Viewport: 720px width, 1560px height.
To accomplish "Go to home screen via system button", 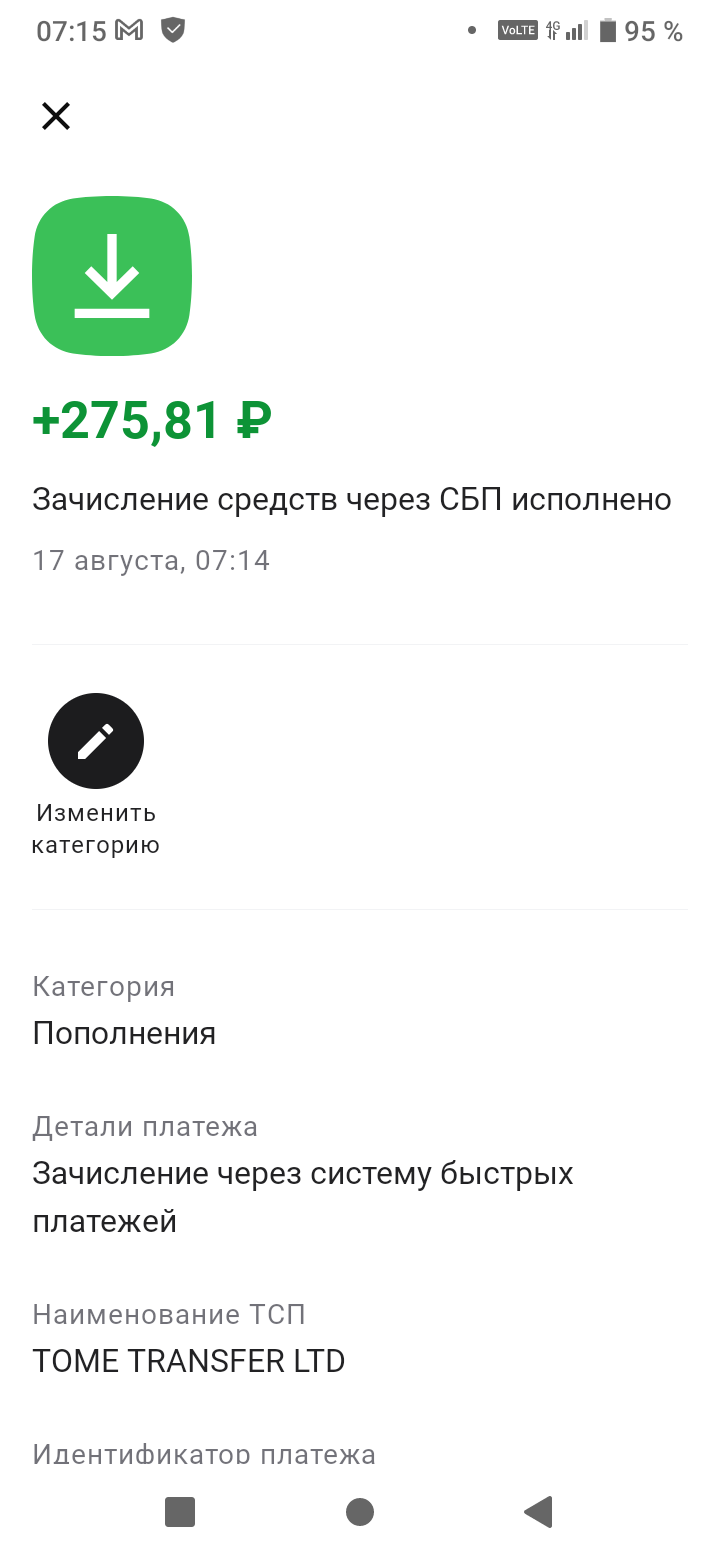I will coord(360,1511).
